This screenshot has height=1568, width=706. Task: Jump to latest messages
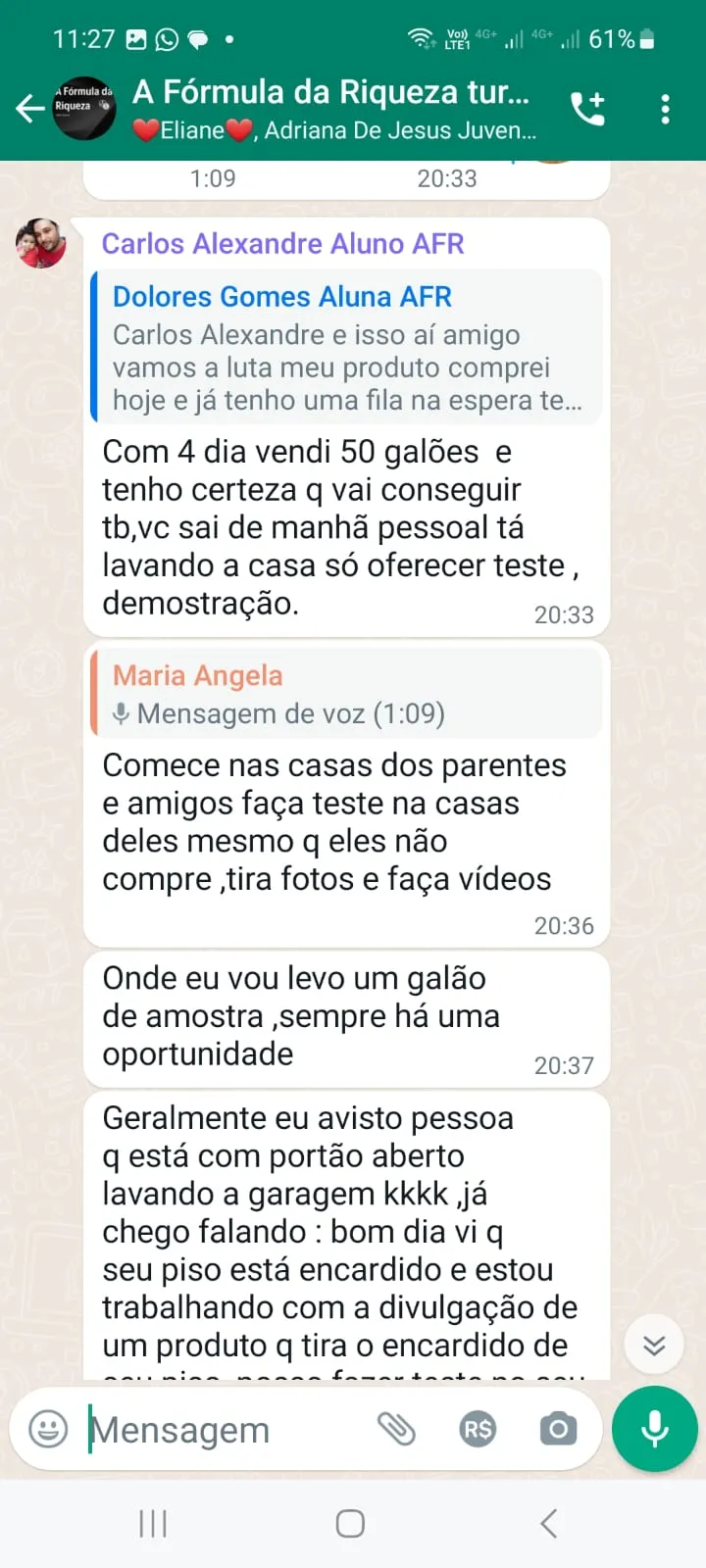pos(654,1345)
